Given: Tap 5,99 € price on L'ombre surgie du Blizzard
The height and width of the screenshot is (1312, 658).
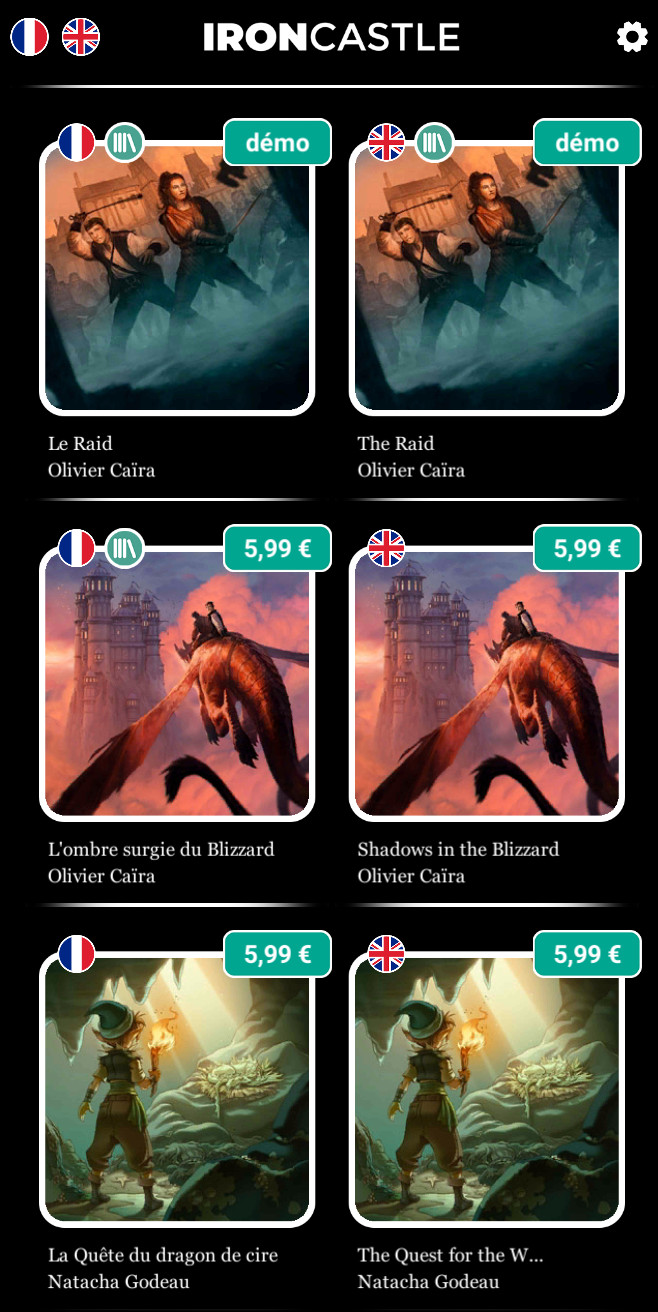Looking at the screenshot, I should tap(277, 548).
